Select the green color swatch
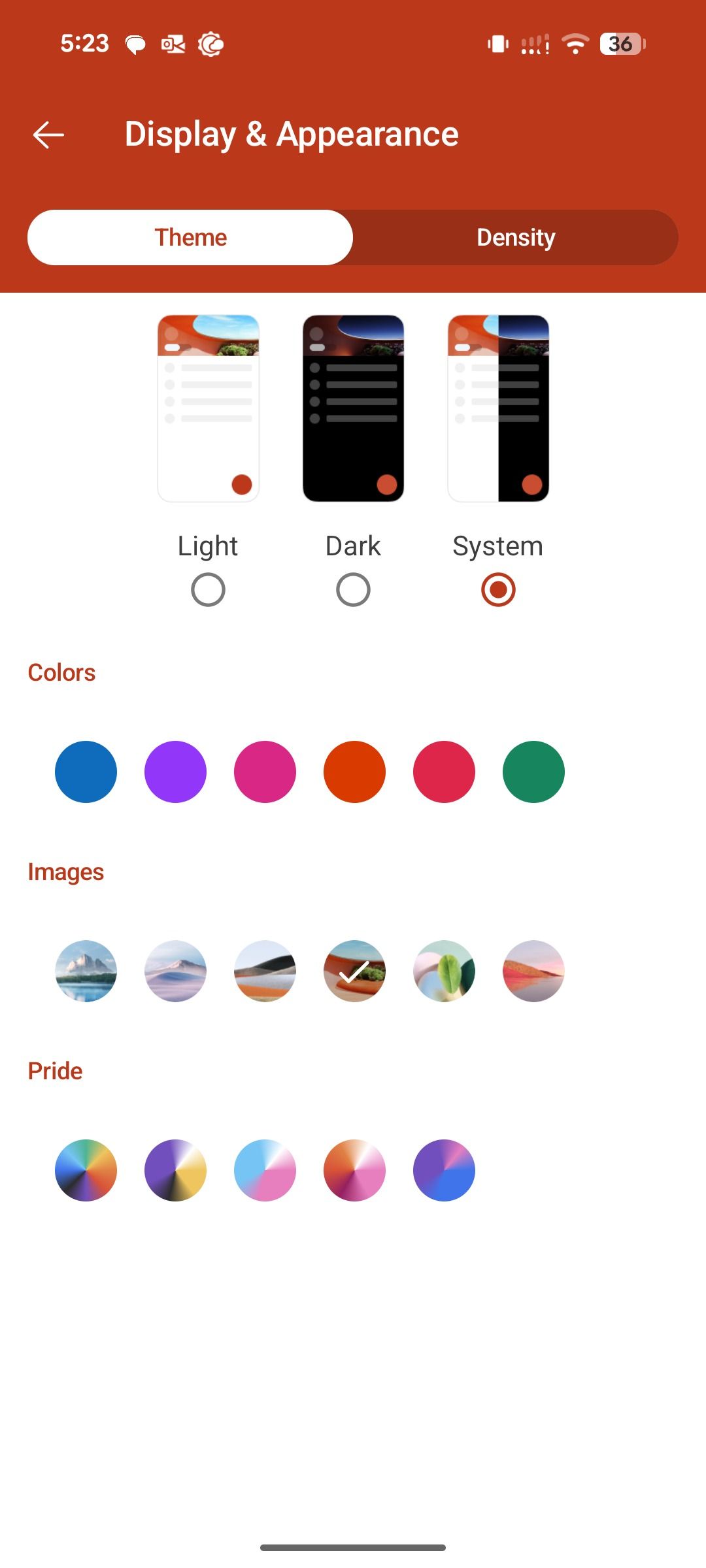 click(x=533, y=772)
